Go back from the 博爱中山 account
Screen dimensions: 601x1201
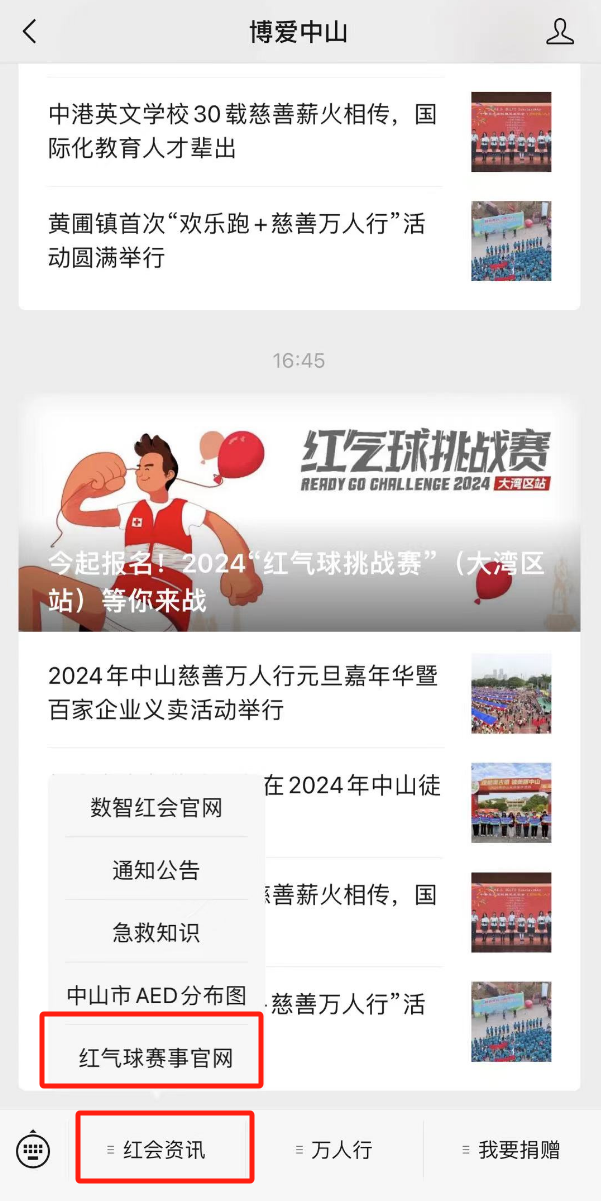pyautogui.click(x=30, y=32)
